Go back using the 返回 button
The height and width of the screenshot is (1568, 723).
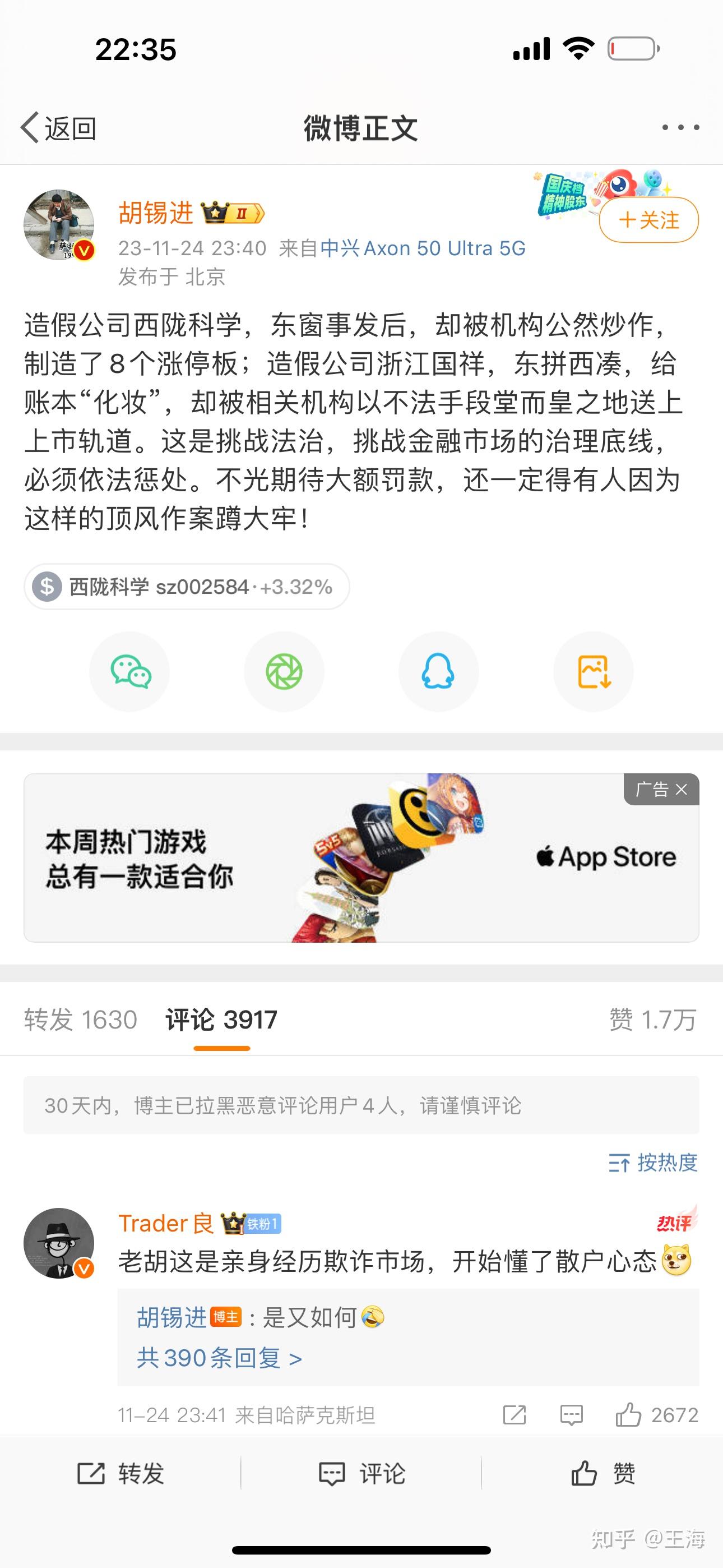(58, 128)
